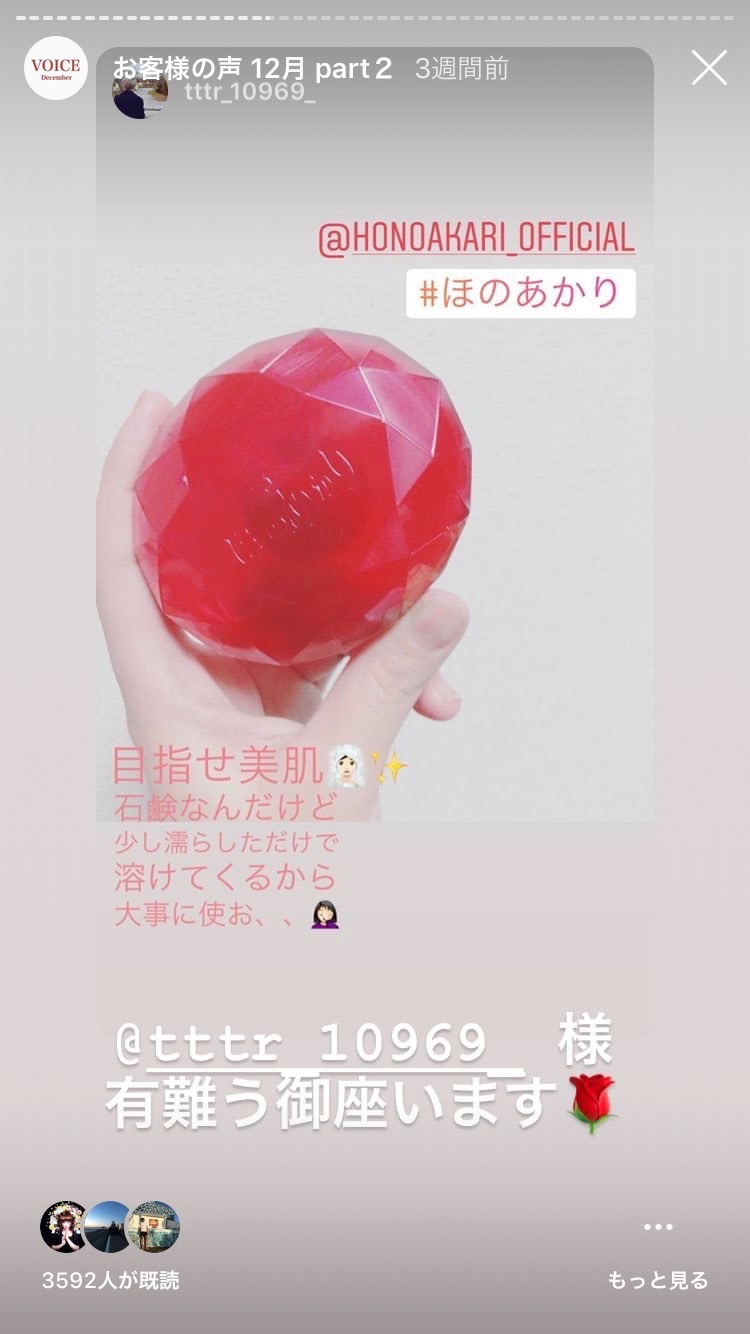Open the @tttr_10969_ mention link

coord(321,1044)
